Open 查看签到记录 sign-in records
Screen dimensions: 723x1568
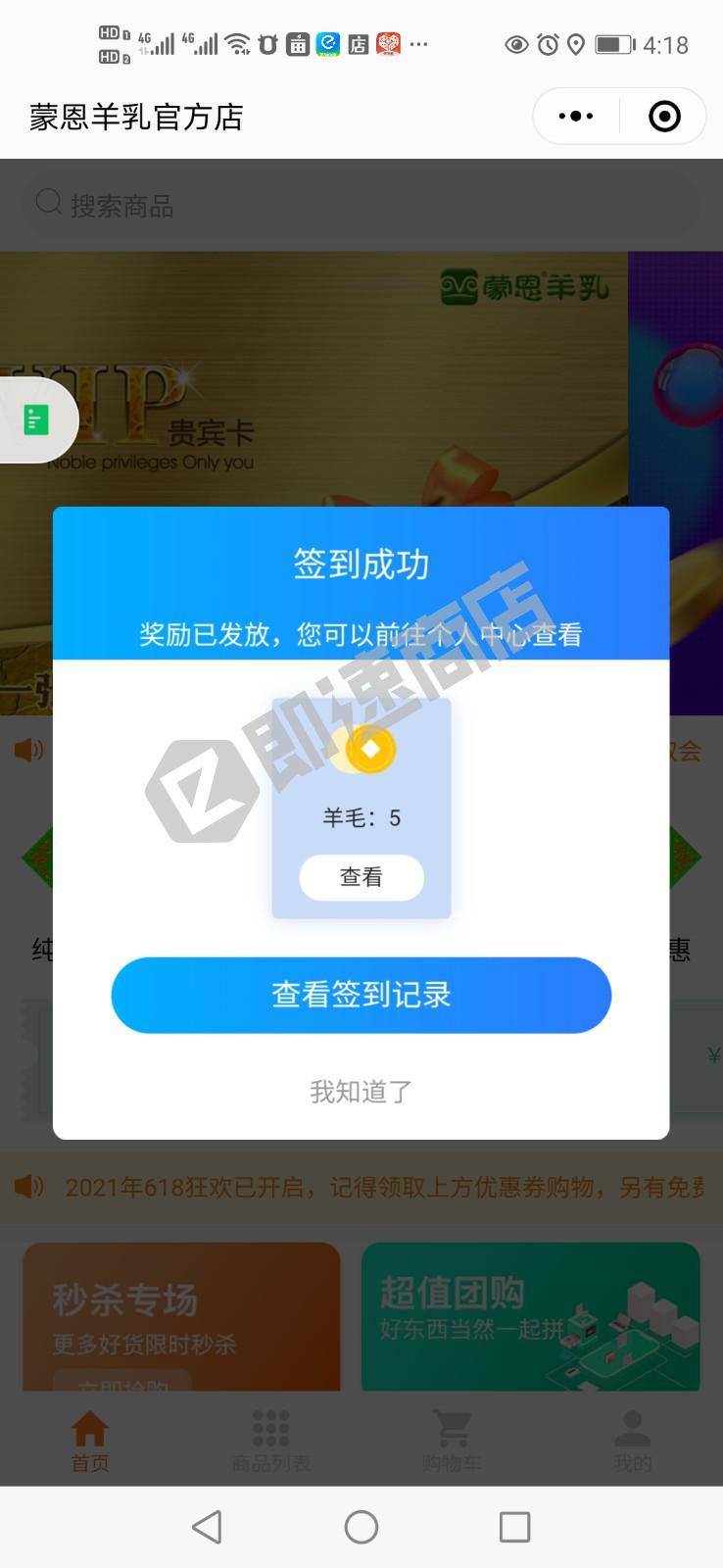[x=361, y=995]
